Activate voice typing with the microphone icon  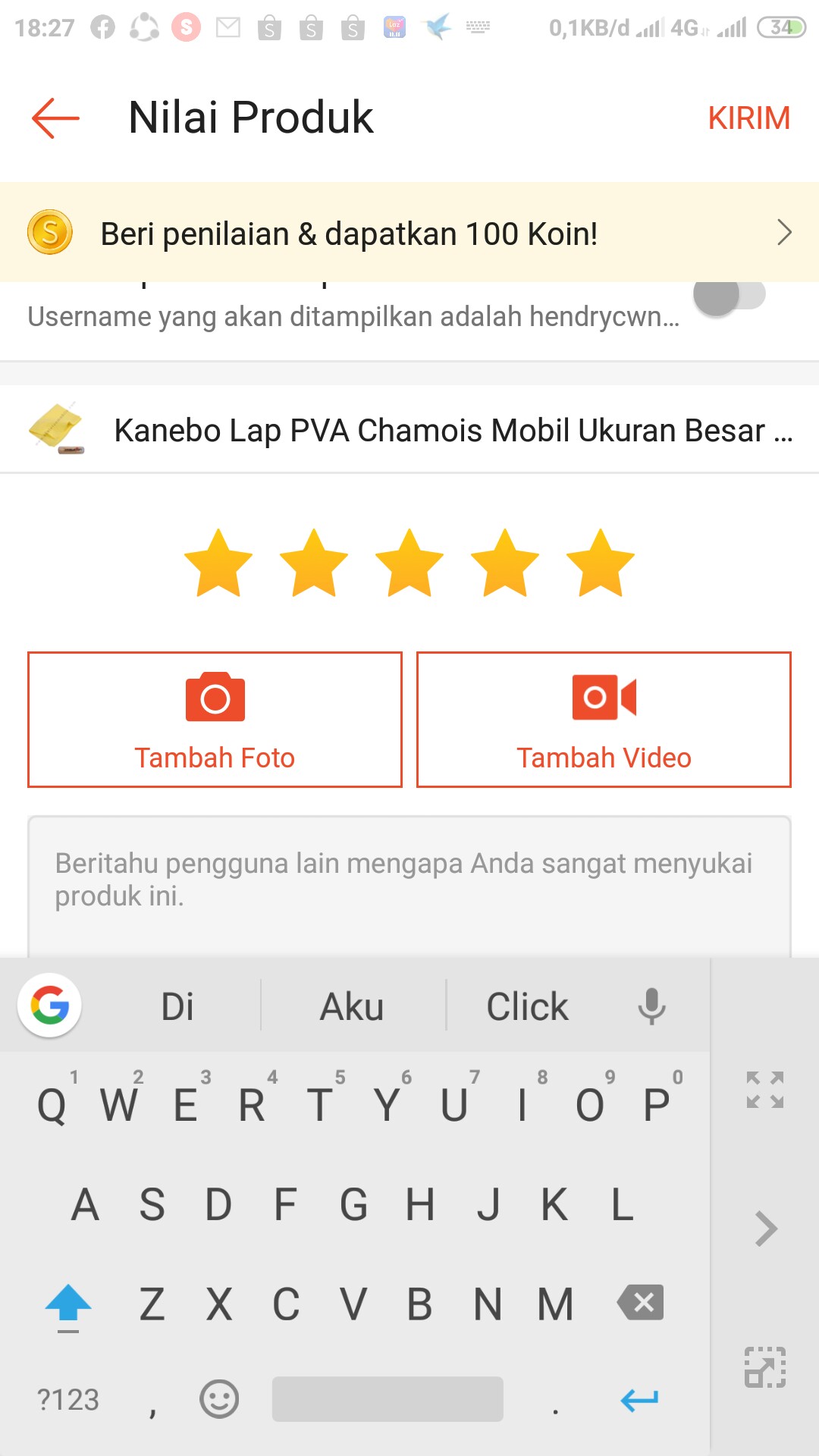[x=652, y=1006]
